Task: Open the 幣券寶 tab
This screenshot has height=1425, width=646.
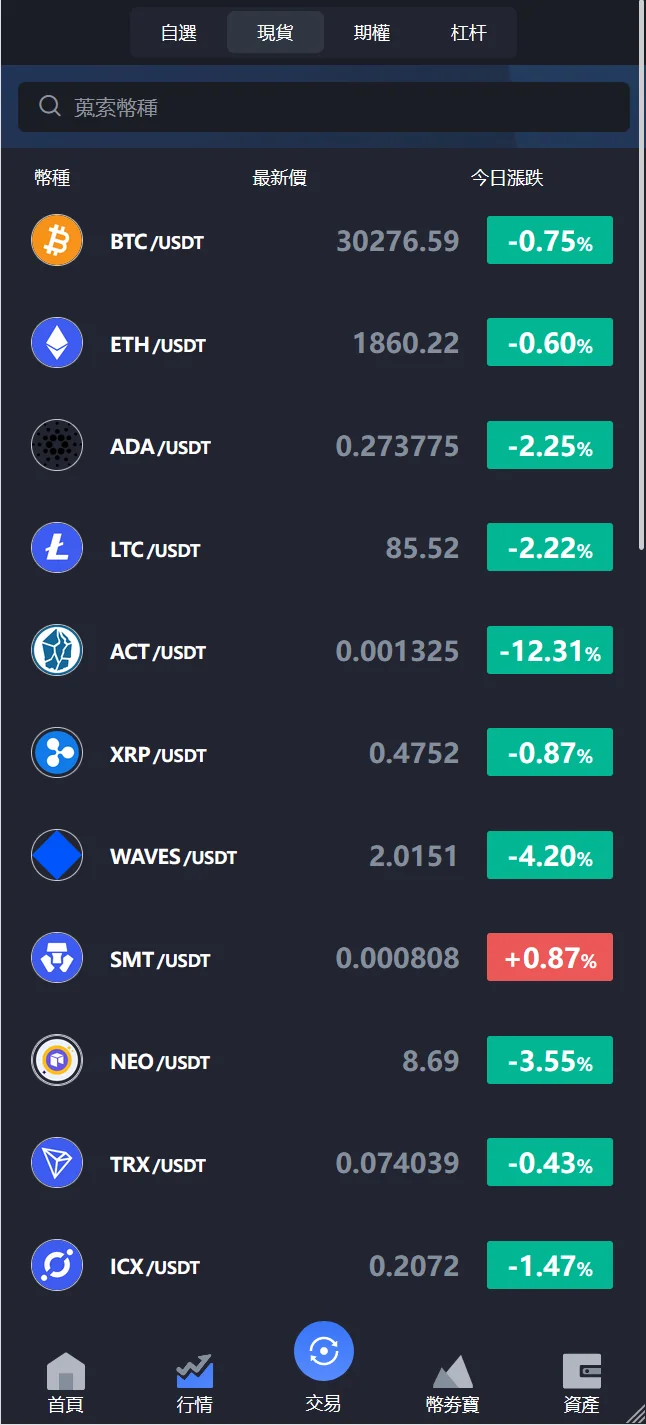Action: click(x=452, y=1383)
